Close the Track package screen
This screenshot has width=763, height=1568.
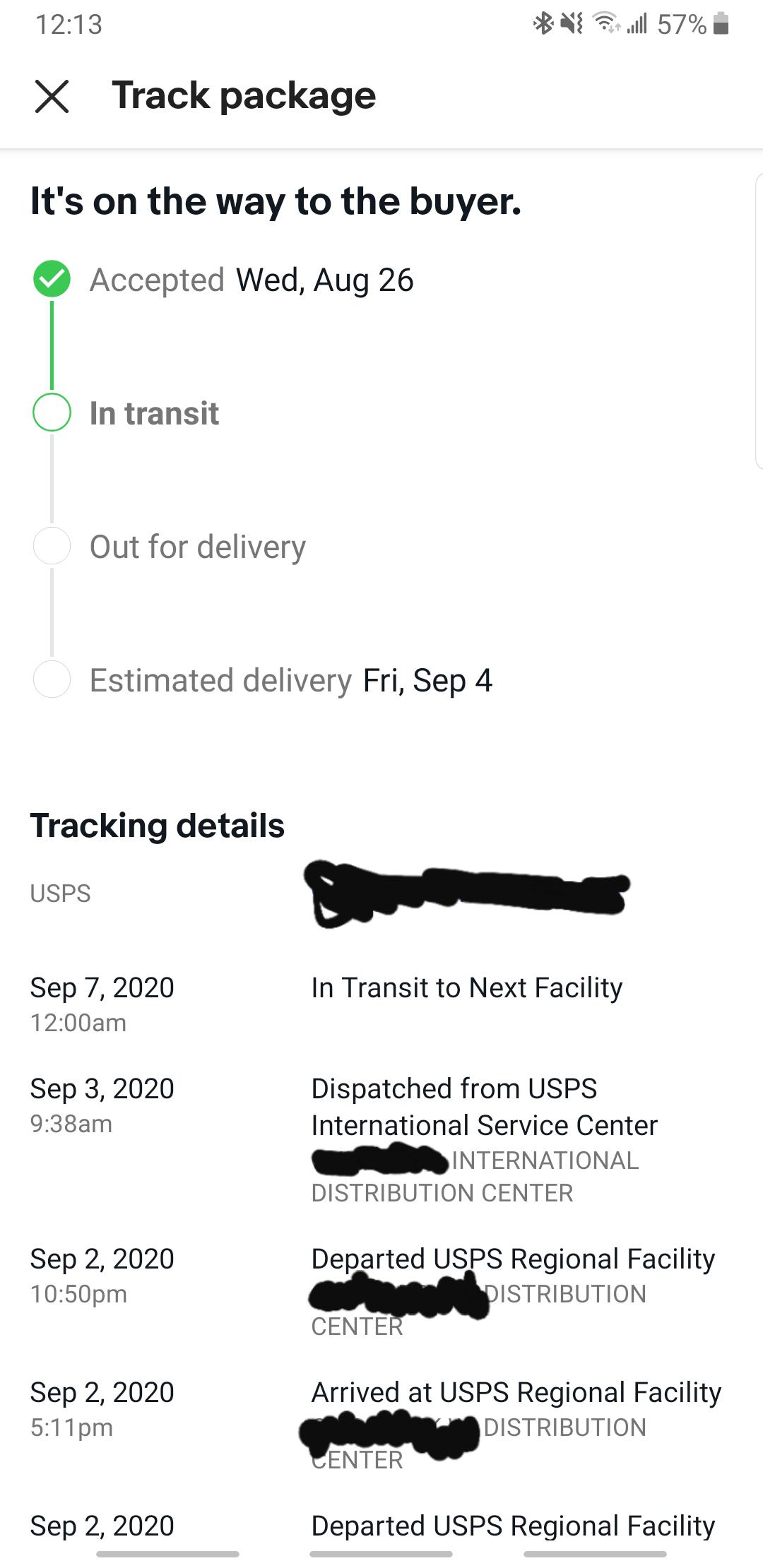click(x=54, y=97)
